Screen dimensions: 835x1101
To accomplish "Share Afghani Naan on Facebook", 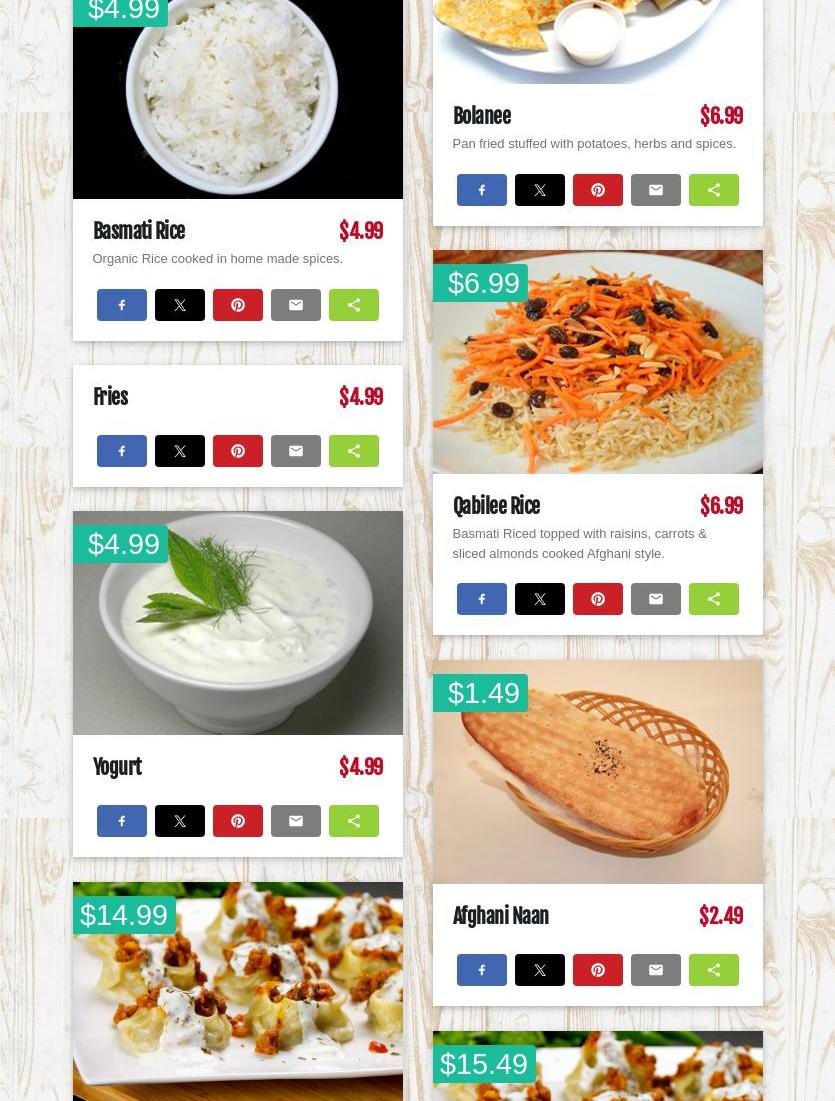I will coord(482,970).
